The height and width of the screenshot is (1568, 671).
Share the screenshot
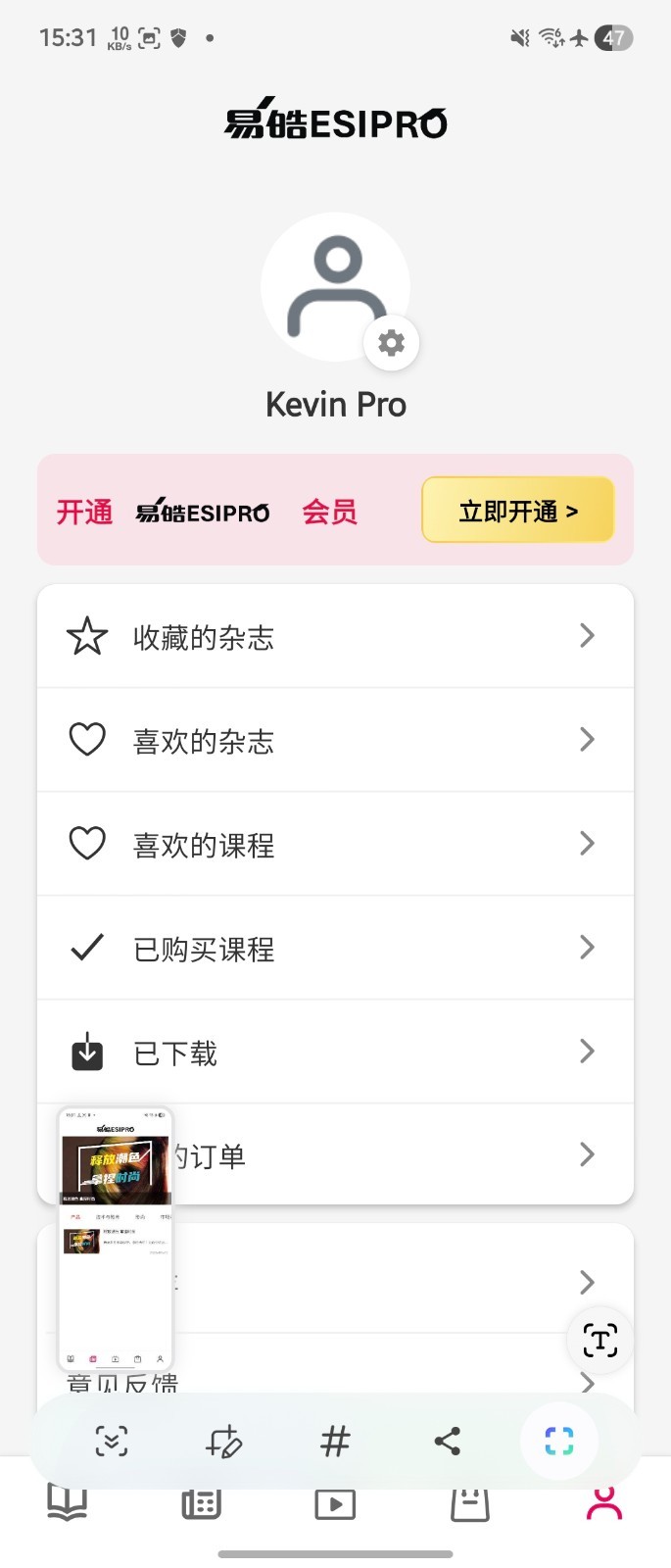pos(448,1442)
